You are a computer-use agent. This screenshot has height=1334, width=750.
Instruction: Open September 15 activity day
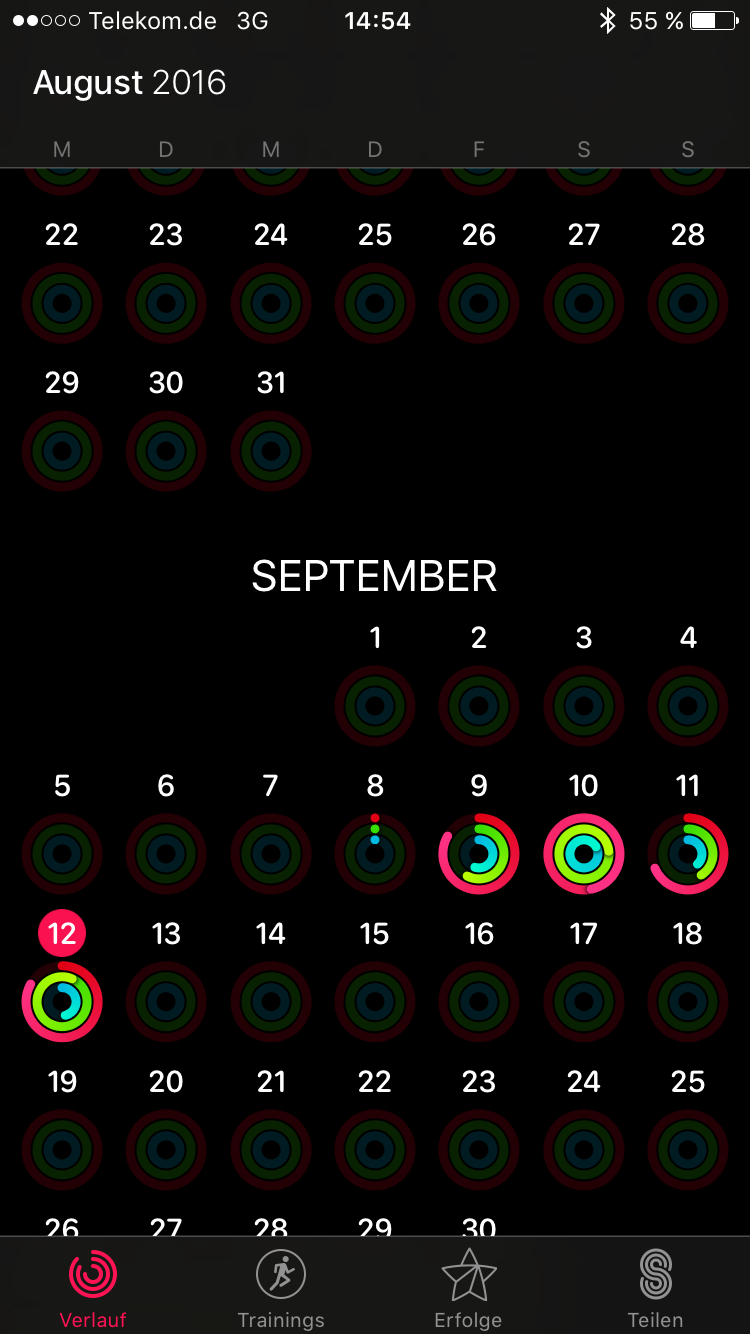click(x=375, y=1002)
